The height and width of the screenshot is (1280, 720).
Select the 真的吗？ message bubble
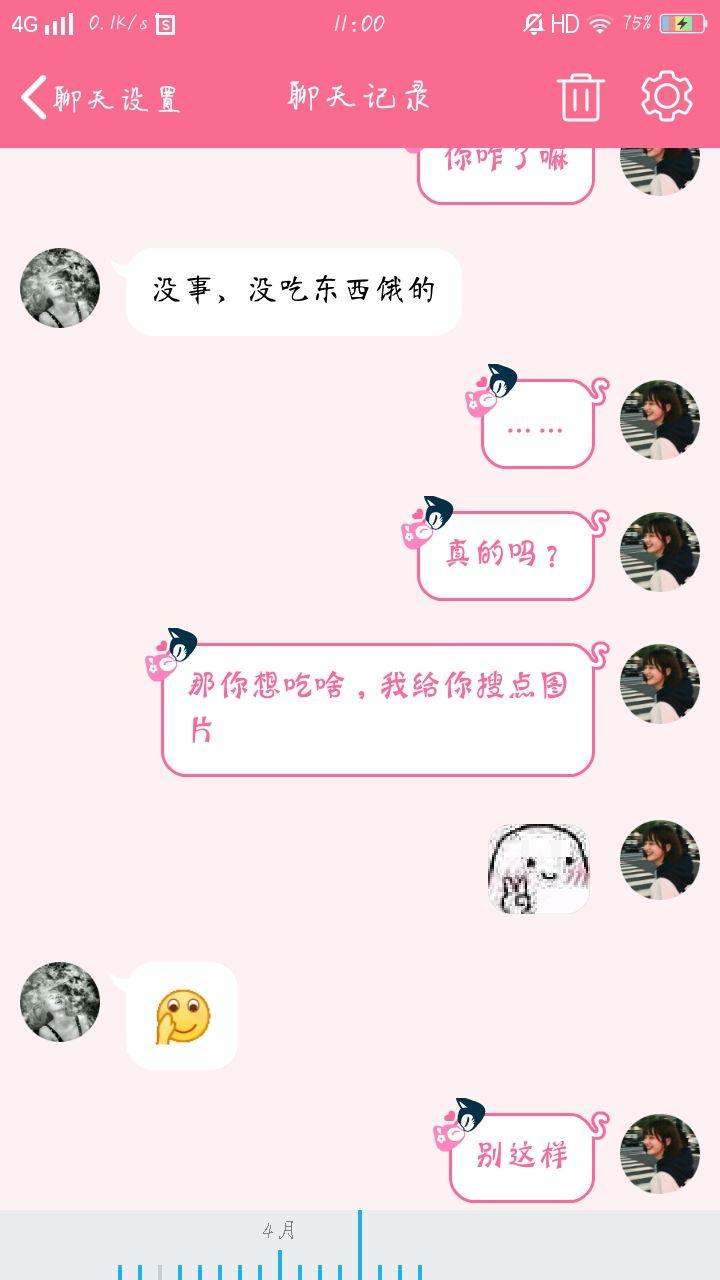(505, 556)
